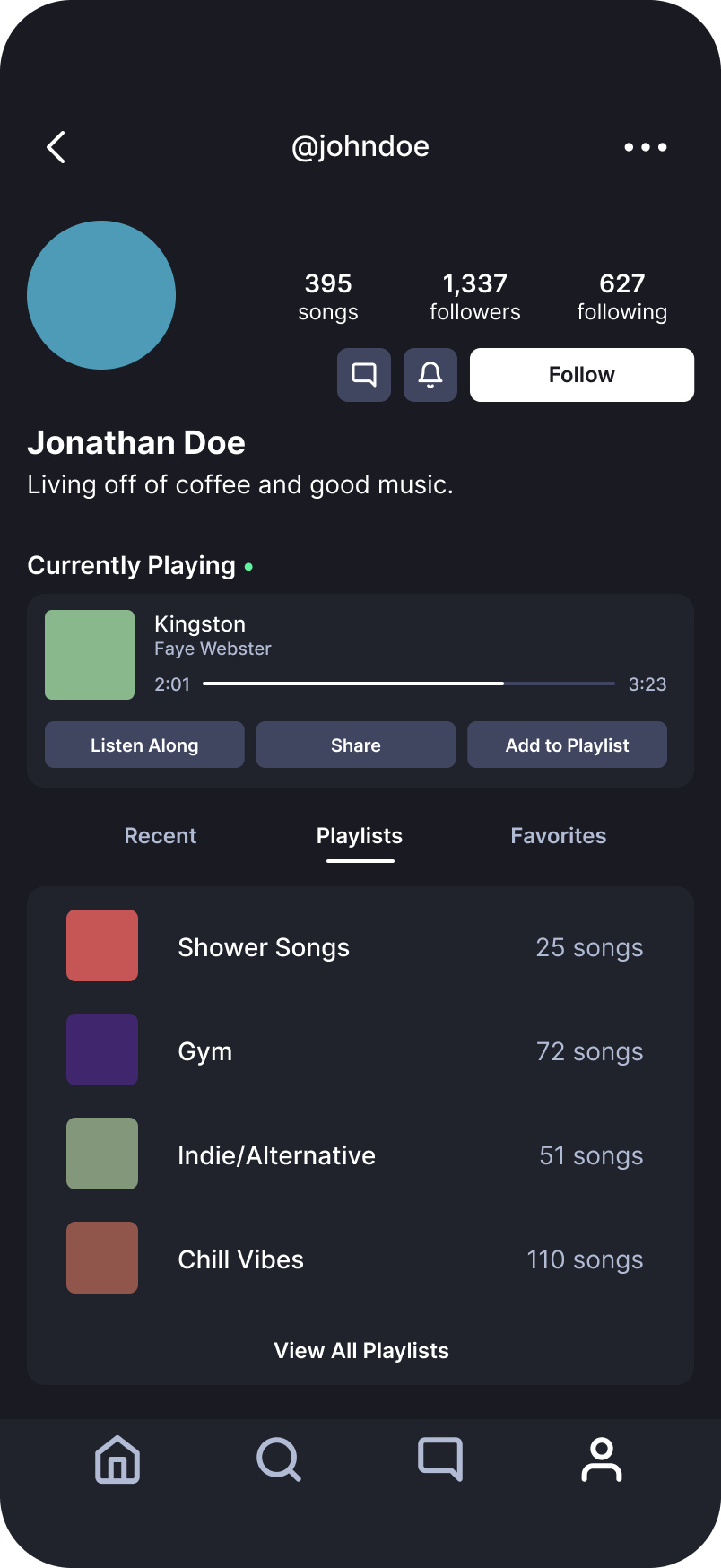Viewport: 721px width, 1568px height.
Task: Add Kingston to a playlist
Action: click(567, 745)
